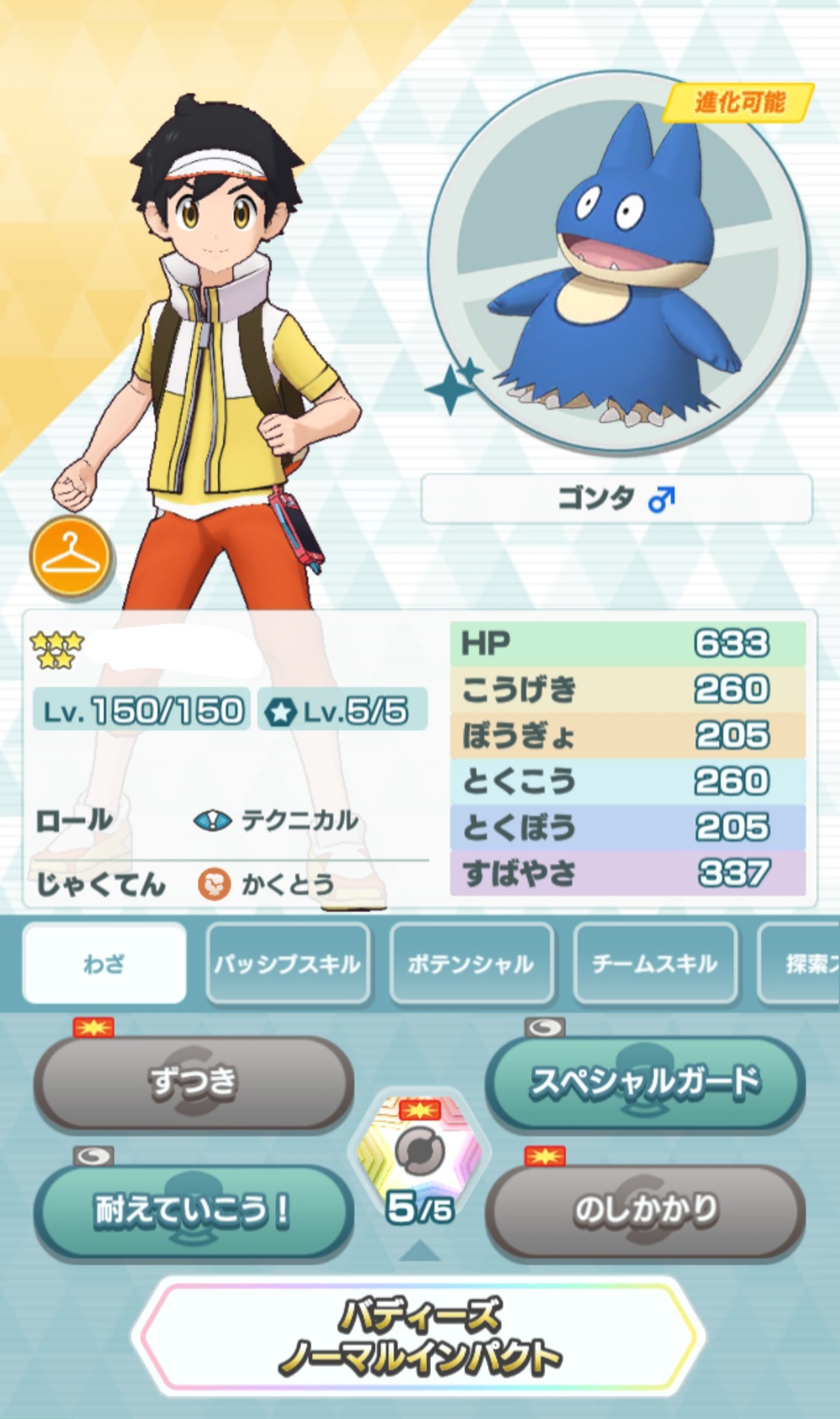Open the outfit hanger icon
840x1419 pixels.
tap(71, 557)
